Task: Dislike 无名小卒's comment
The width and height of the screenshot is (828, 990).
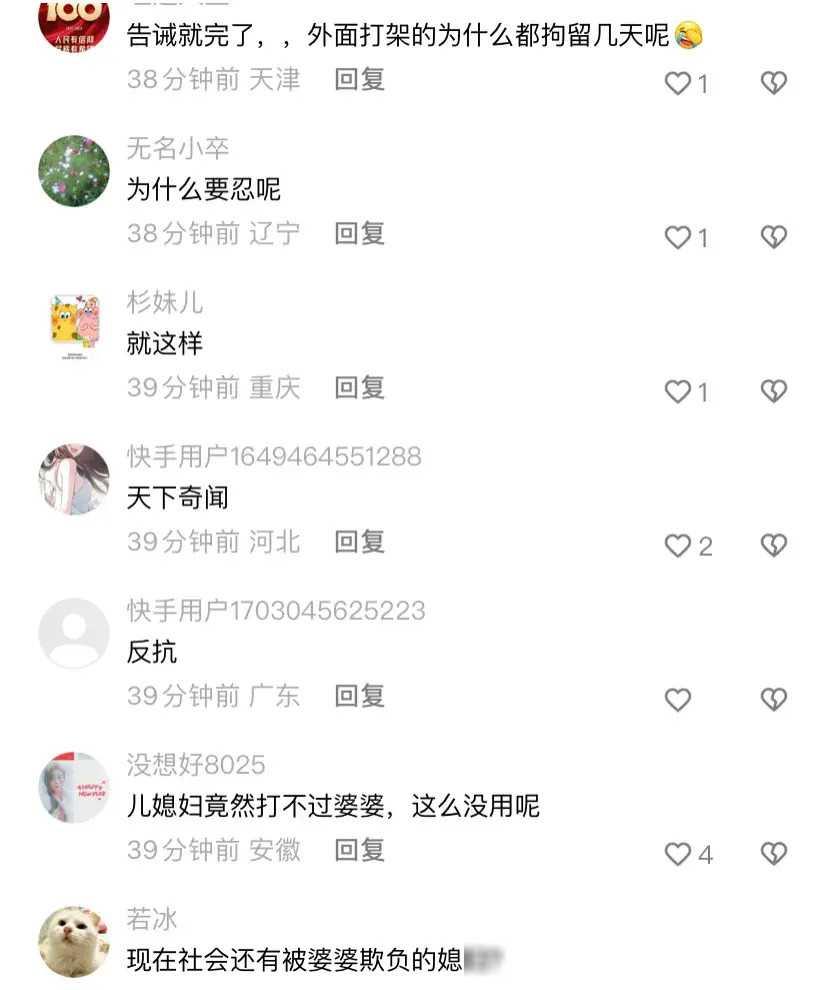Action: pos(773,237)
